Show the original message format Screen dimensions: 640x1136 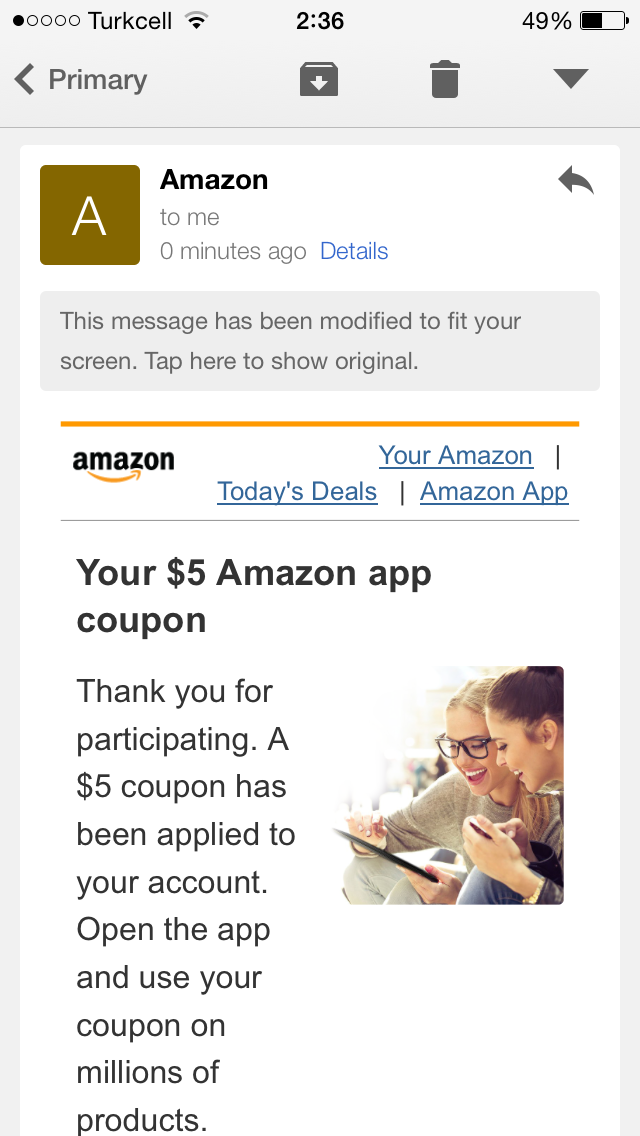(x=320, y=341)
